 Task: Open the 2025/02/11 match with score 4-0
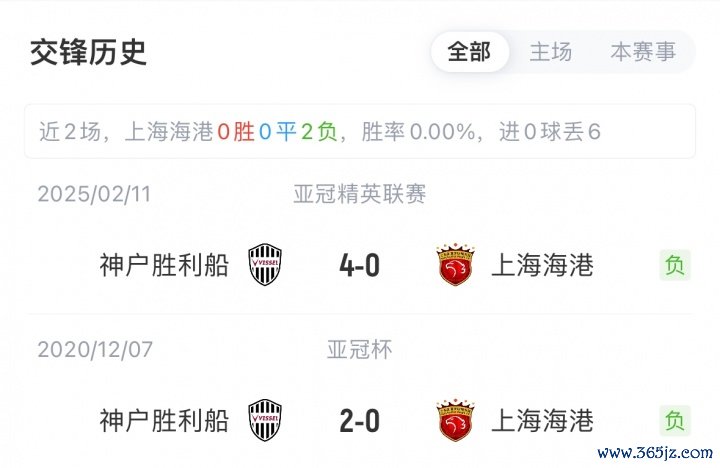click(x=359, y=265)
